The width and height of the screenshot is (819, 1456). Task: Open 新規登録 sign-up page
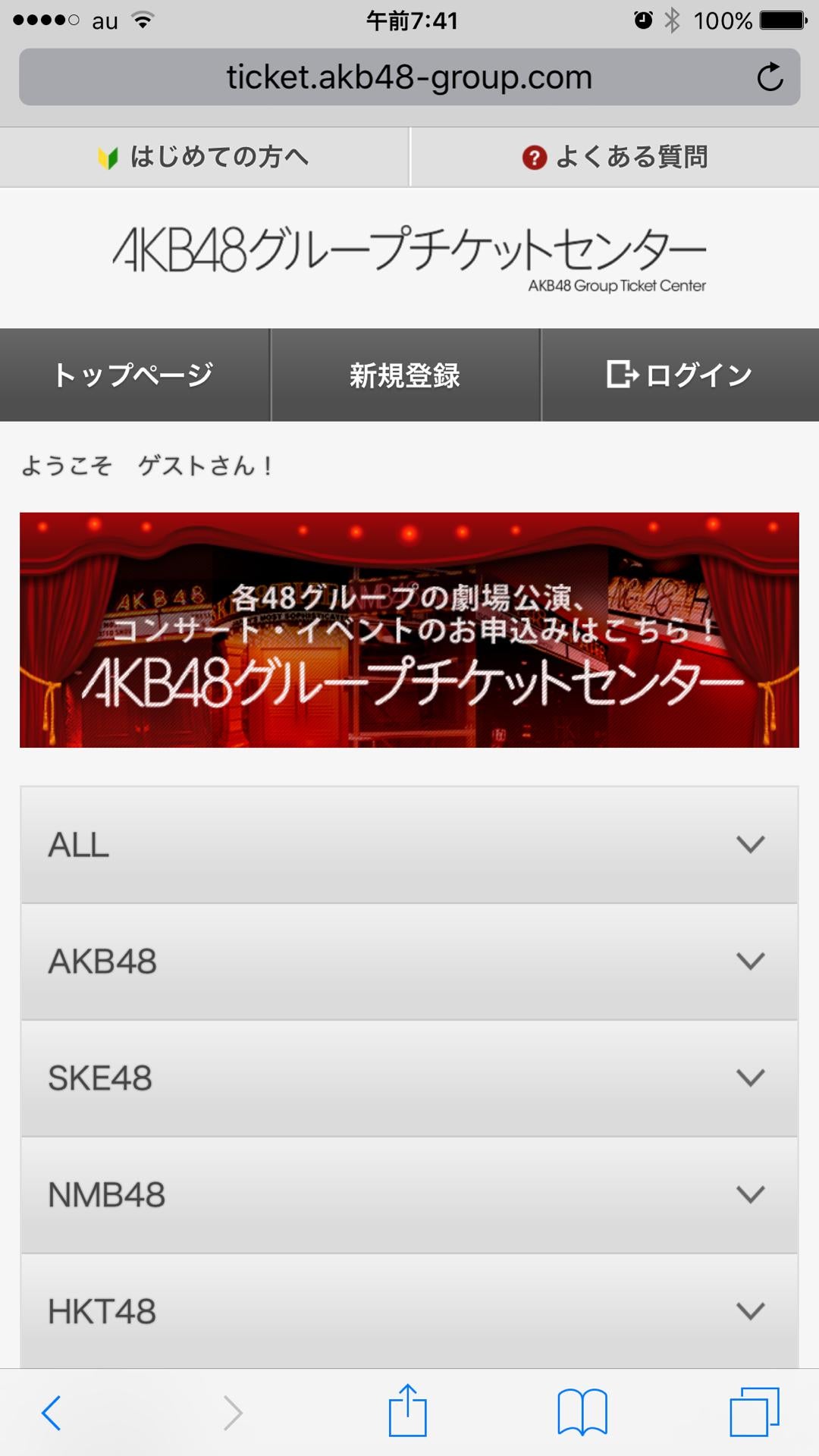405,375
